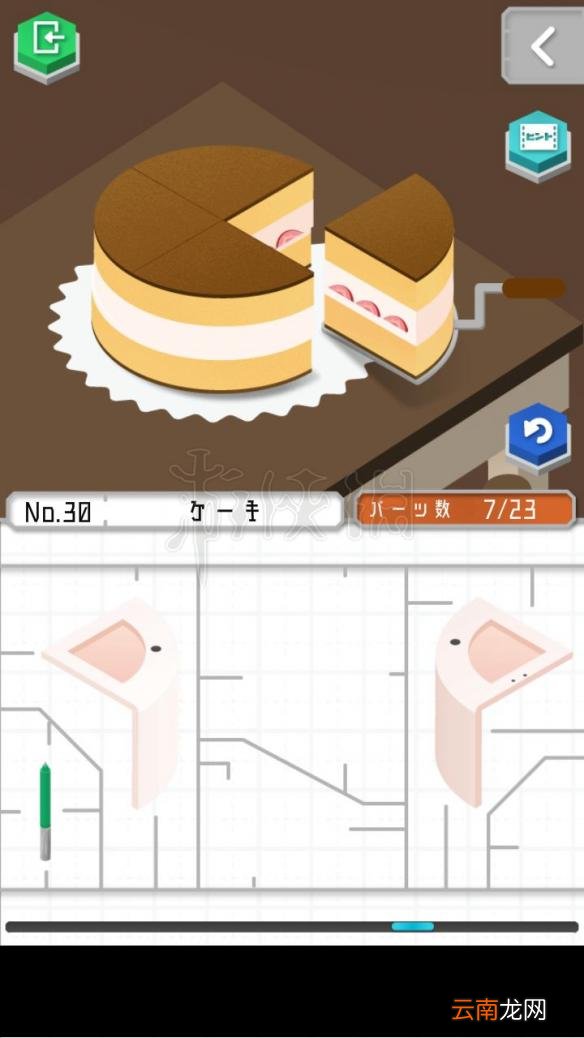
Task: Tap the green exit button
Action: 47,46
